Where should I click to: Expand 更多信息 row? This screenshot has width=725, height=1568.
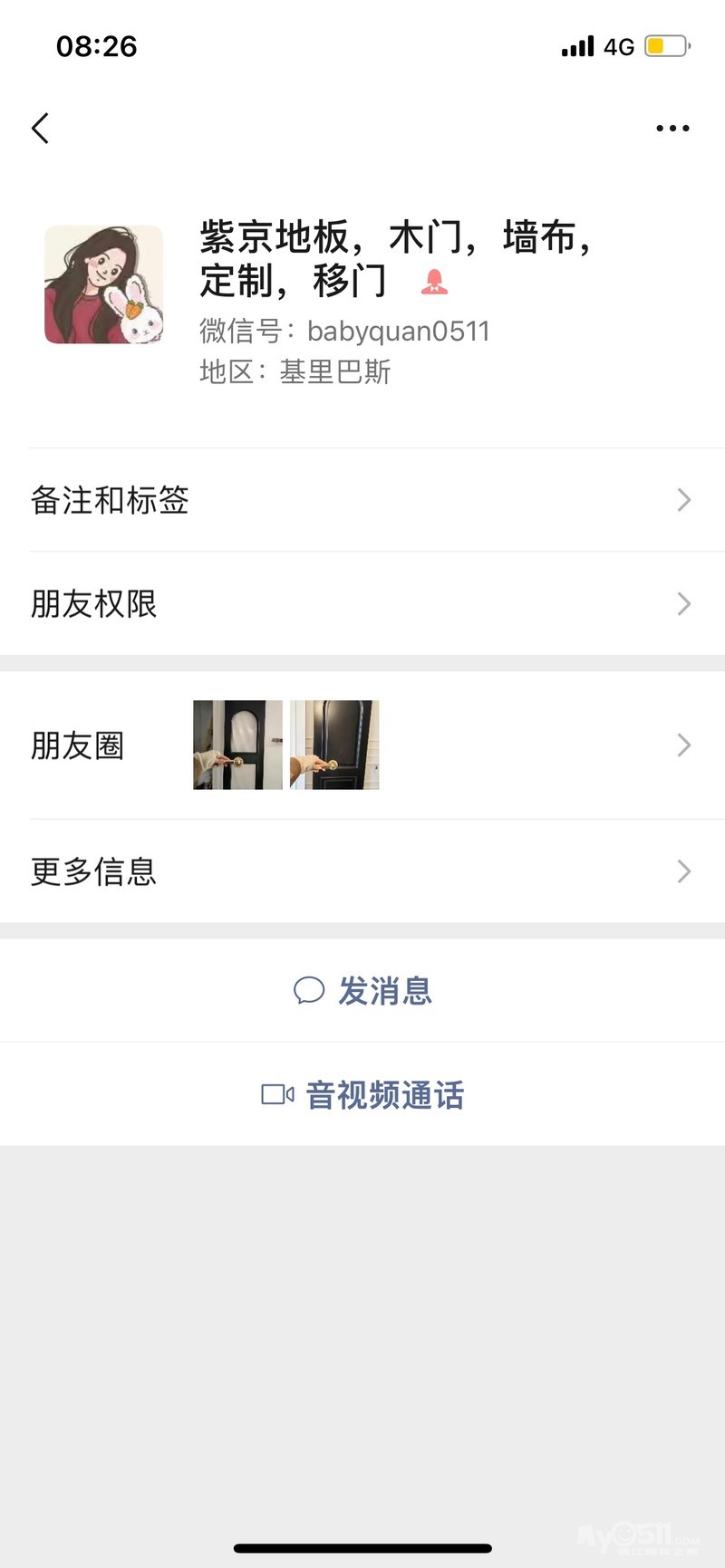362,871
